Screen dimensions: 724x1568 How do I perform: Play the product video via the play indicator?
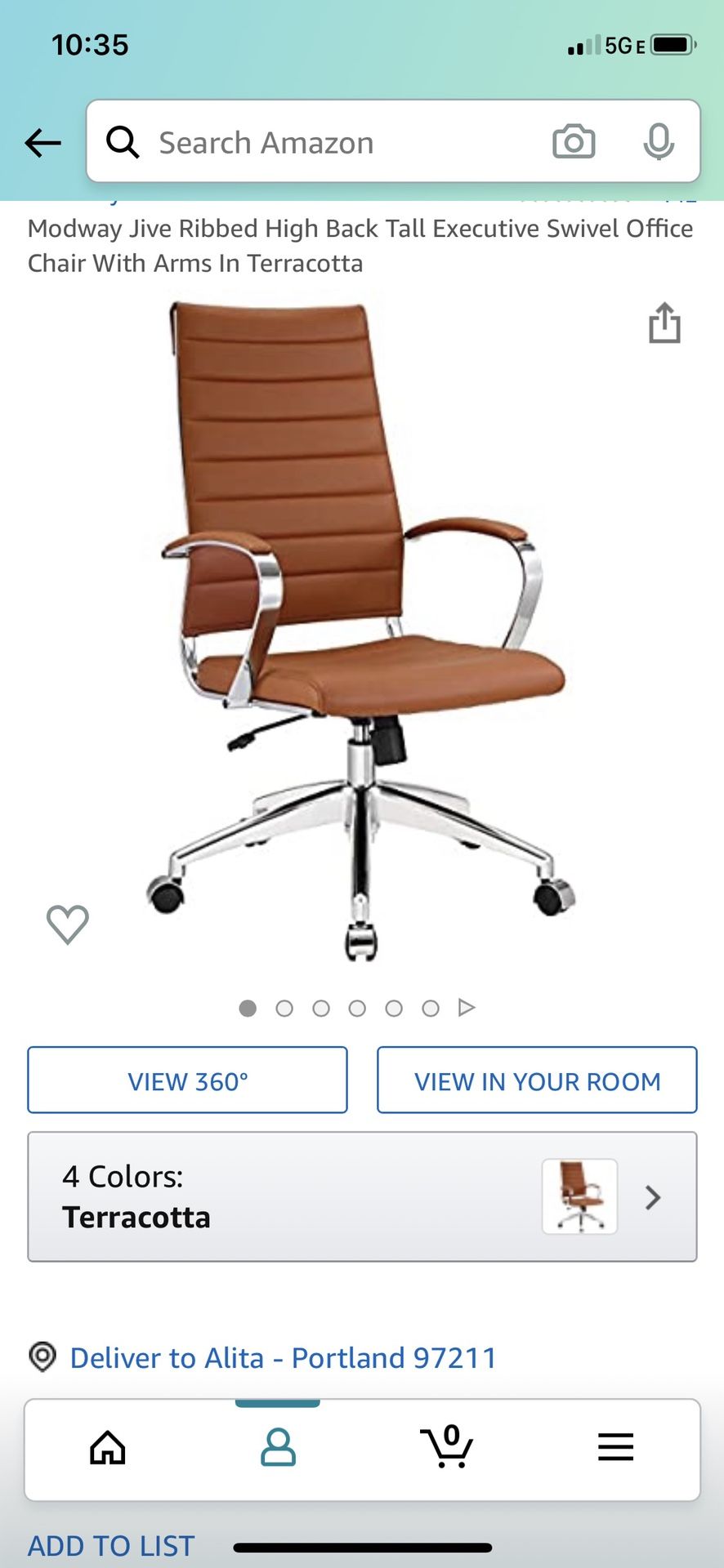467,1008
